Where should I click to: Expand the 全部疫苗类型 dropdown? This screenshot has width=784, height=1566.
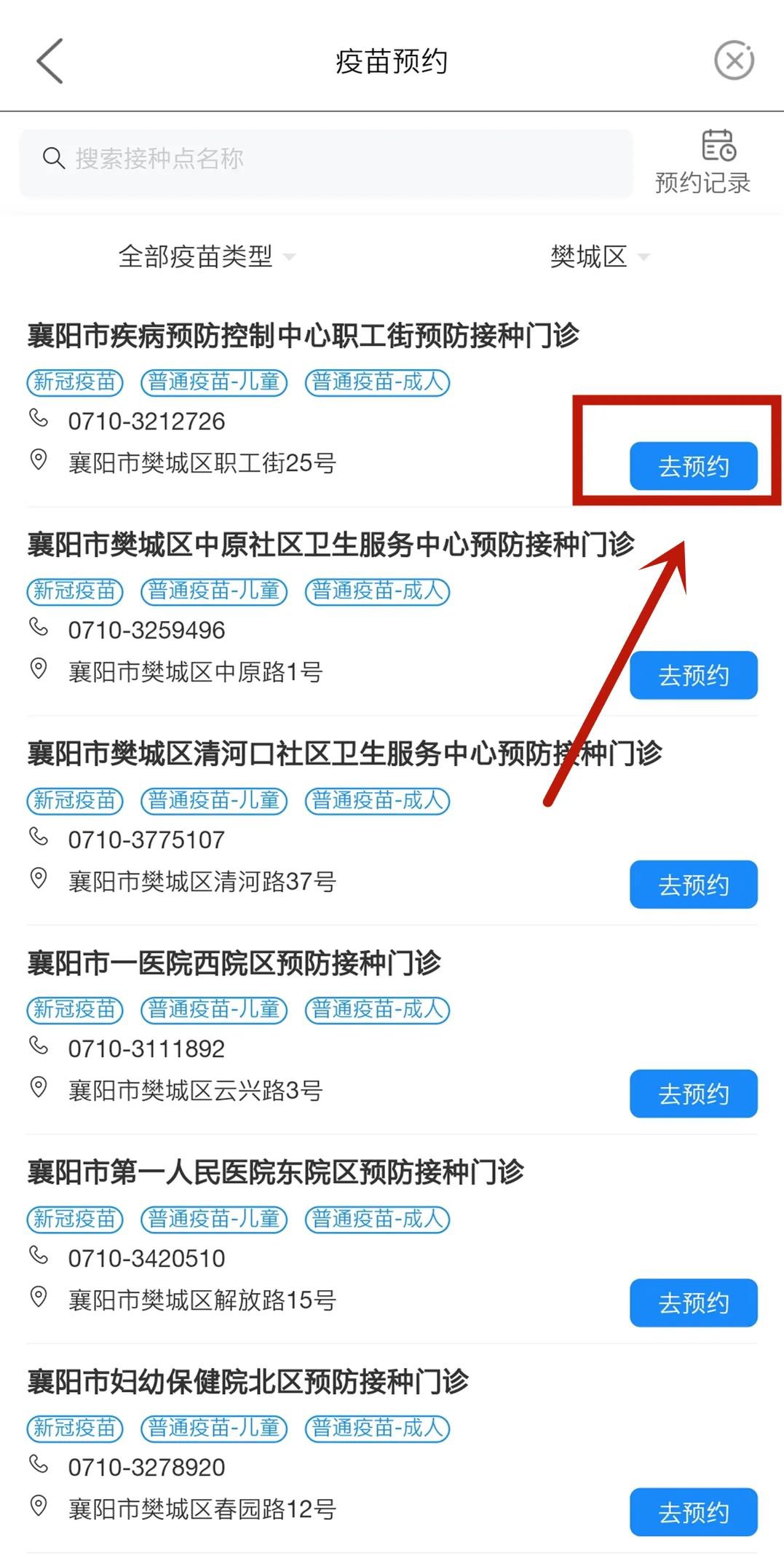207,256
